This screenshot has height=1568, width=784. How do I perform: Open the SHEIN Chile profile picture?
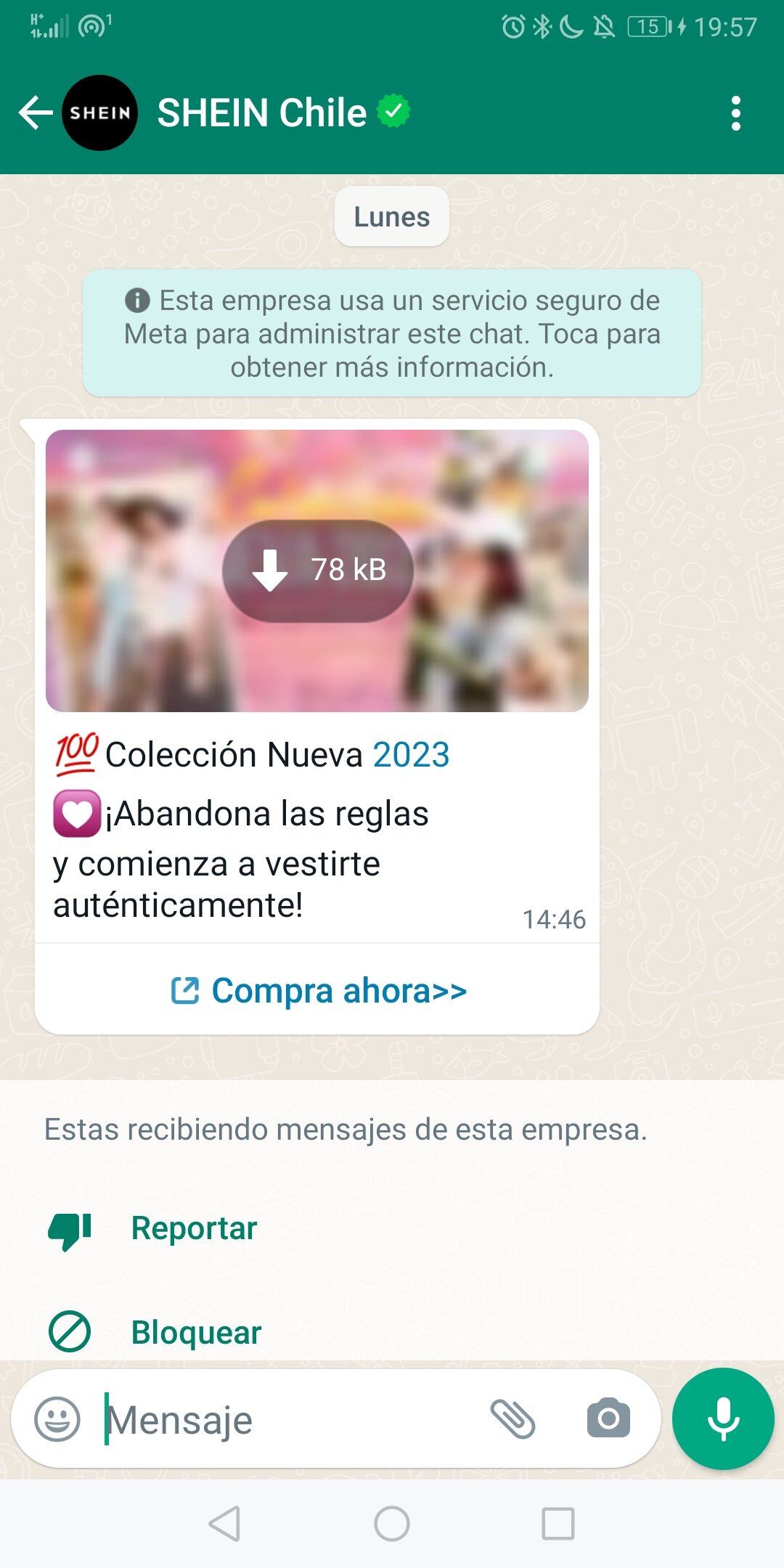point(100,113)
